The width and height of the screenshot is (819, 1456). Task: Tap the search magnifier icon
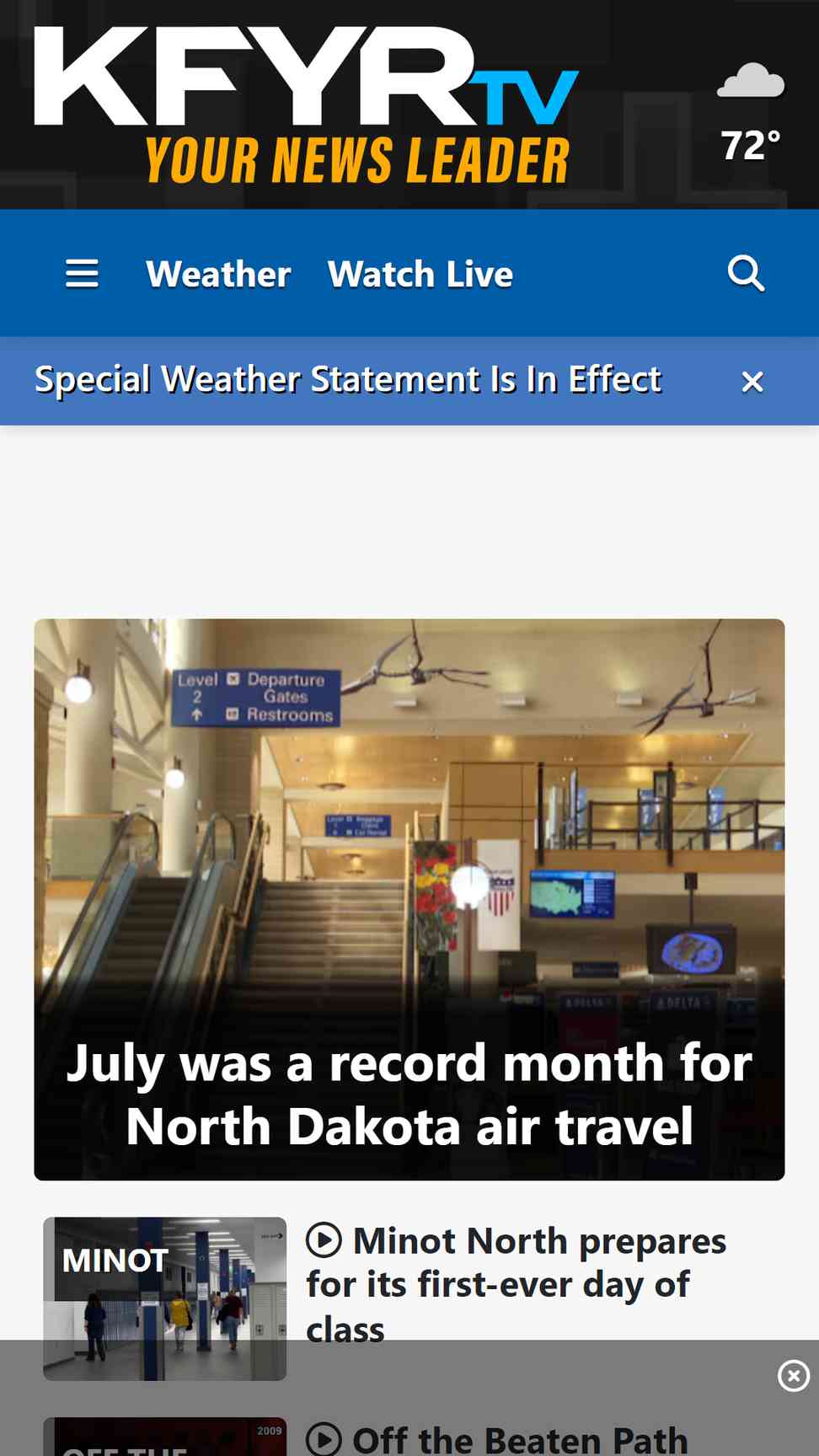746,274
